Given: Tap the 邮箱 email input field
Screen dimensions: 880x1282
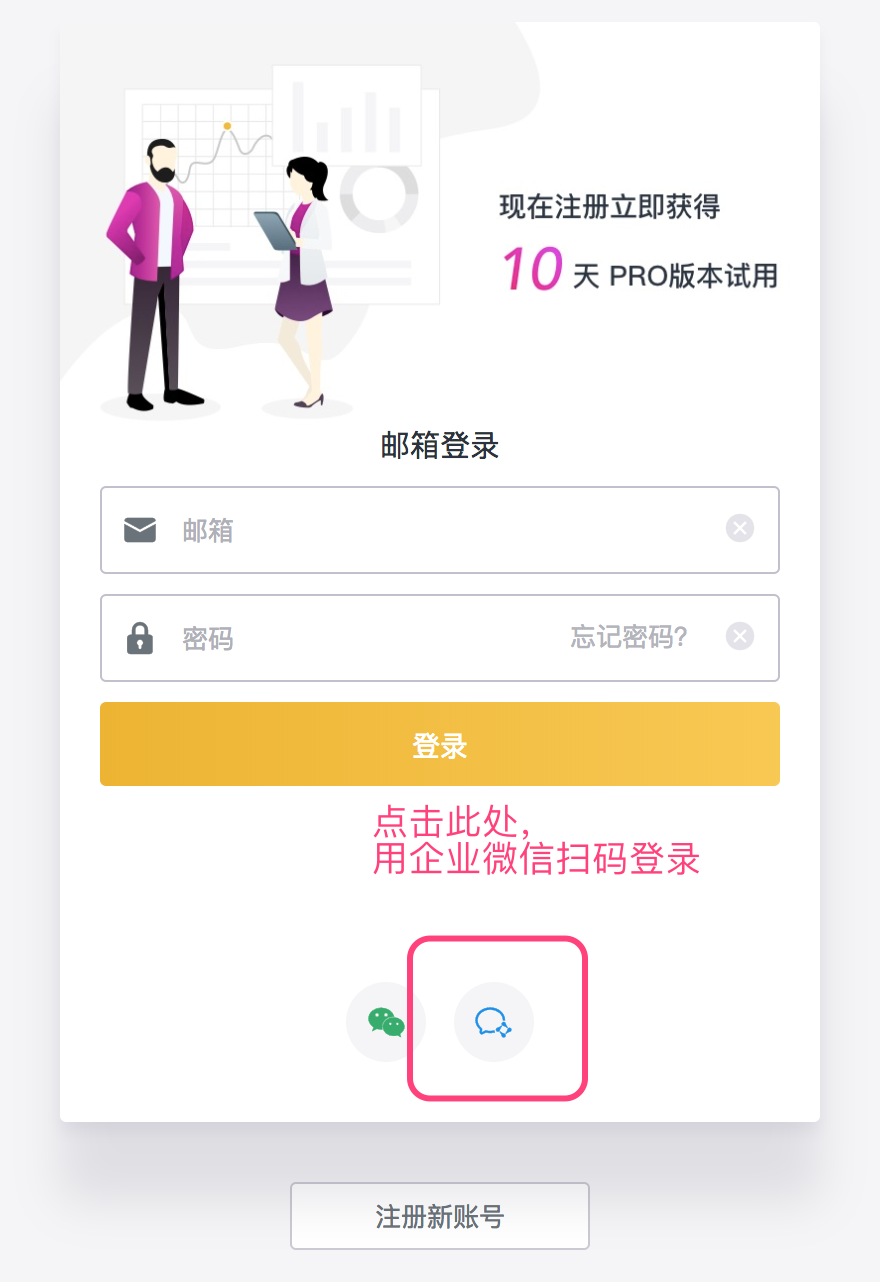Looking at the screenshot, I should pos(439,530).
